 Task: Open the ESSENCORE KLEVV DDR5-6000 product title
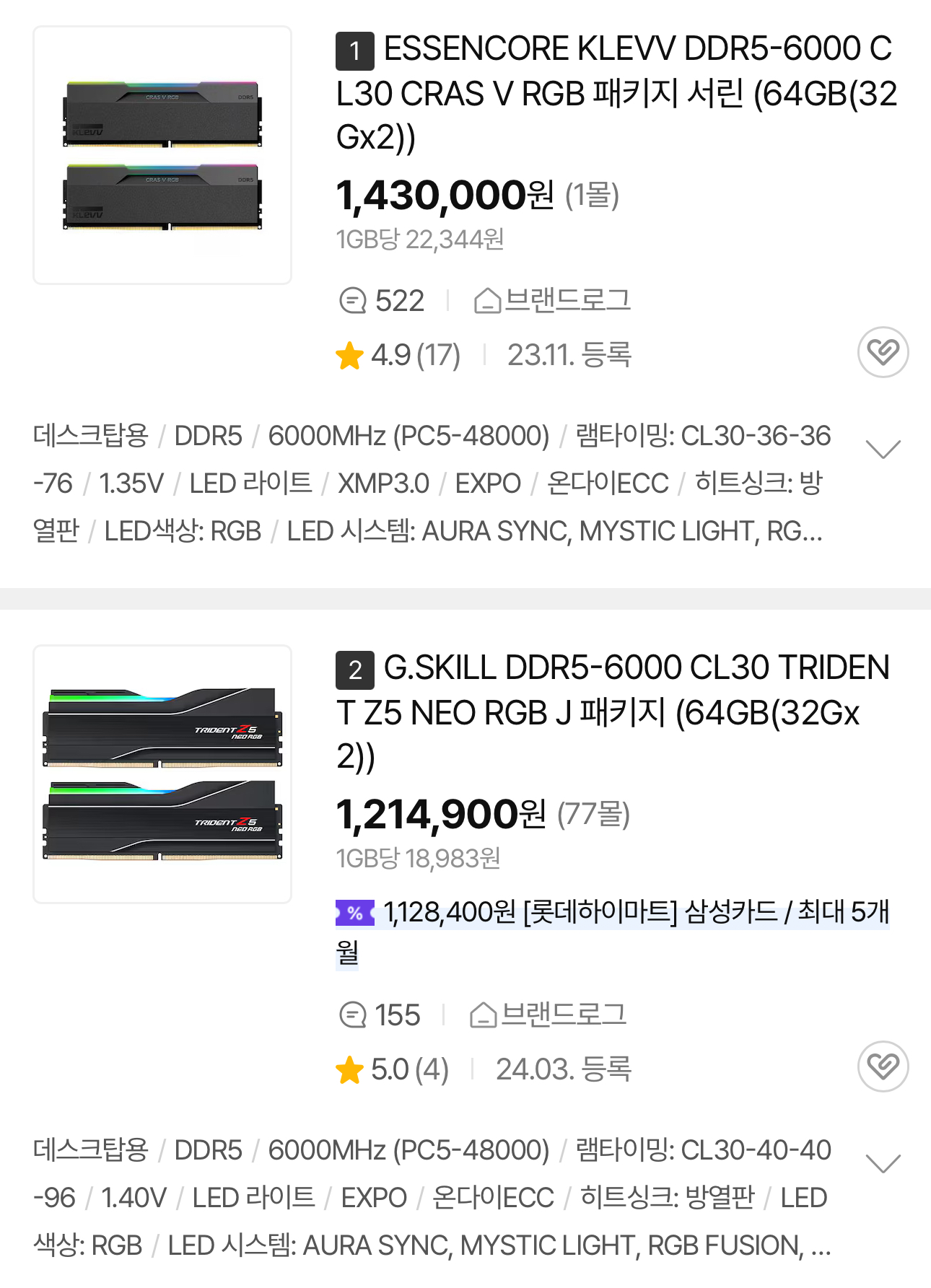[616, 93]
